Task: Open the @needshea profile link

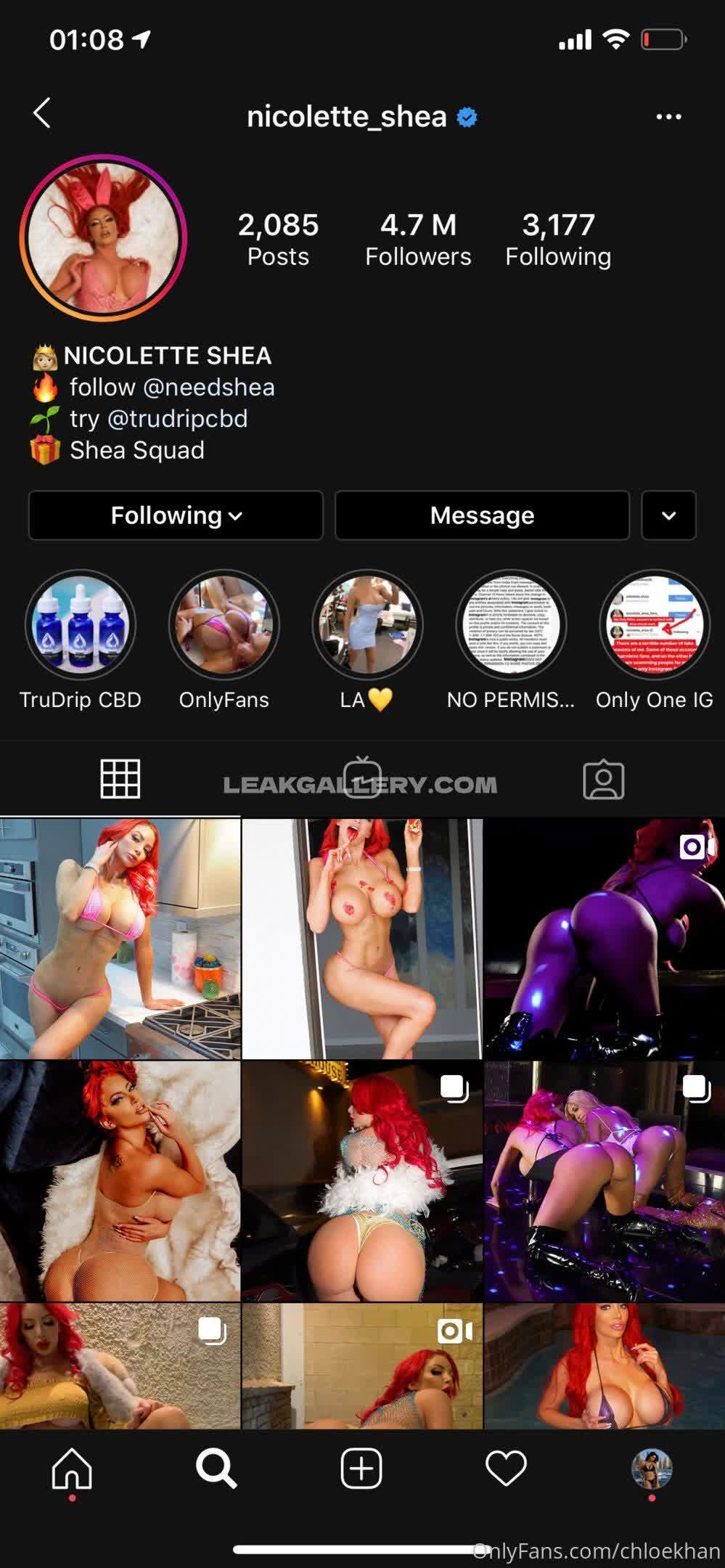Action: pyautogui.click(x=208, y=387)
